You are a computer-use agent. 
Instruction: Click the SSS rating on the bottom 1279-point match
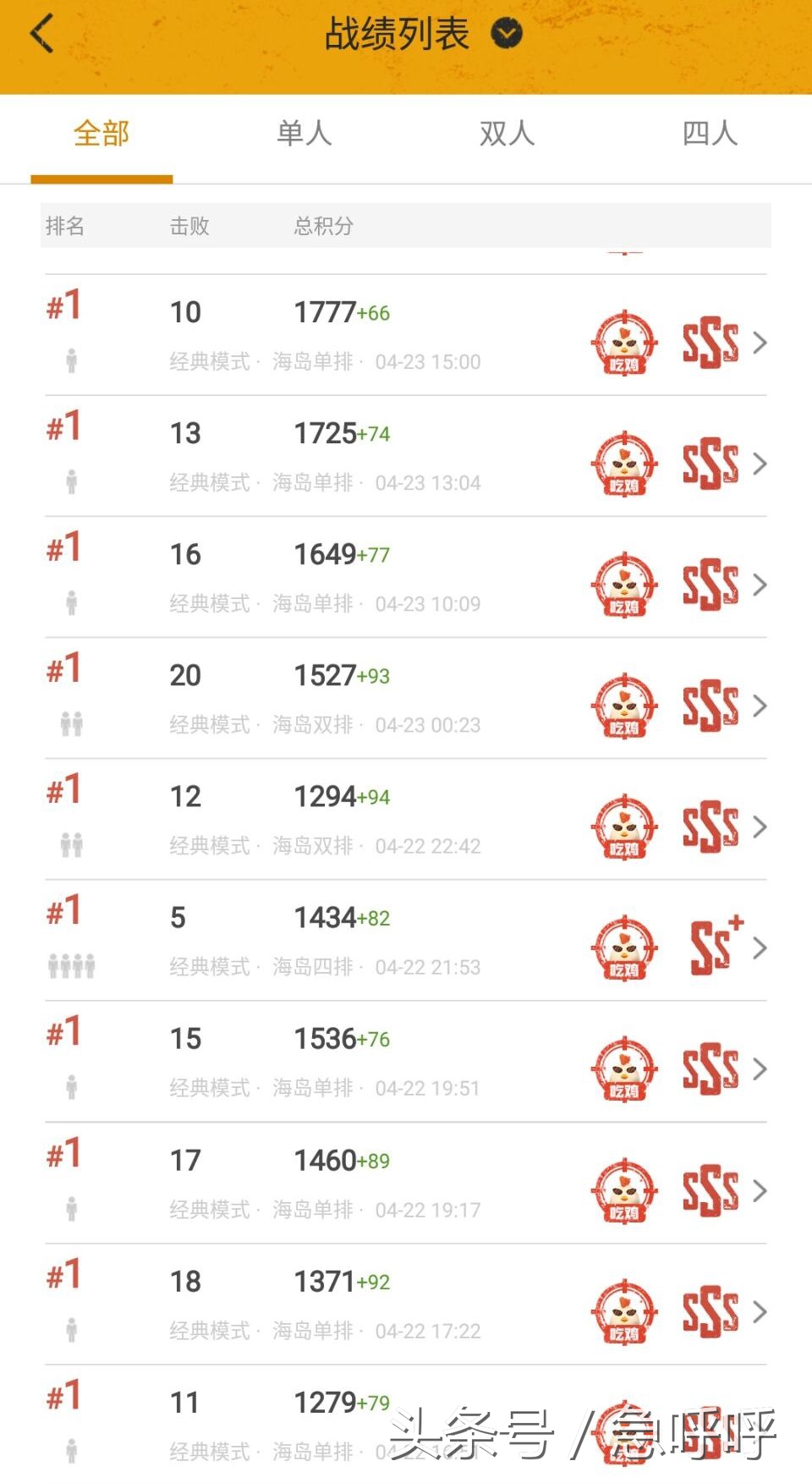(709, 1431)
